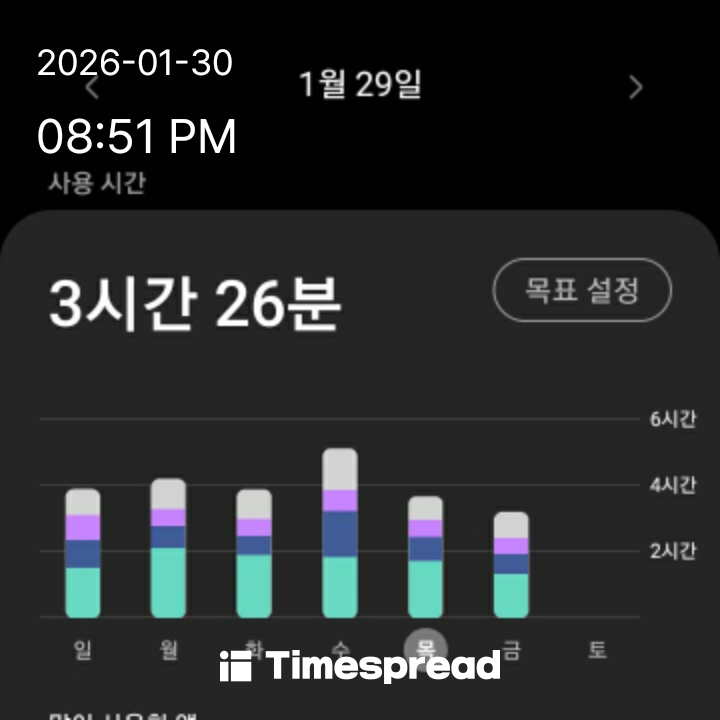Go to the previous day with the left arrow
The height and width of the screenshot is (720, 720).
click(92, 88)
